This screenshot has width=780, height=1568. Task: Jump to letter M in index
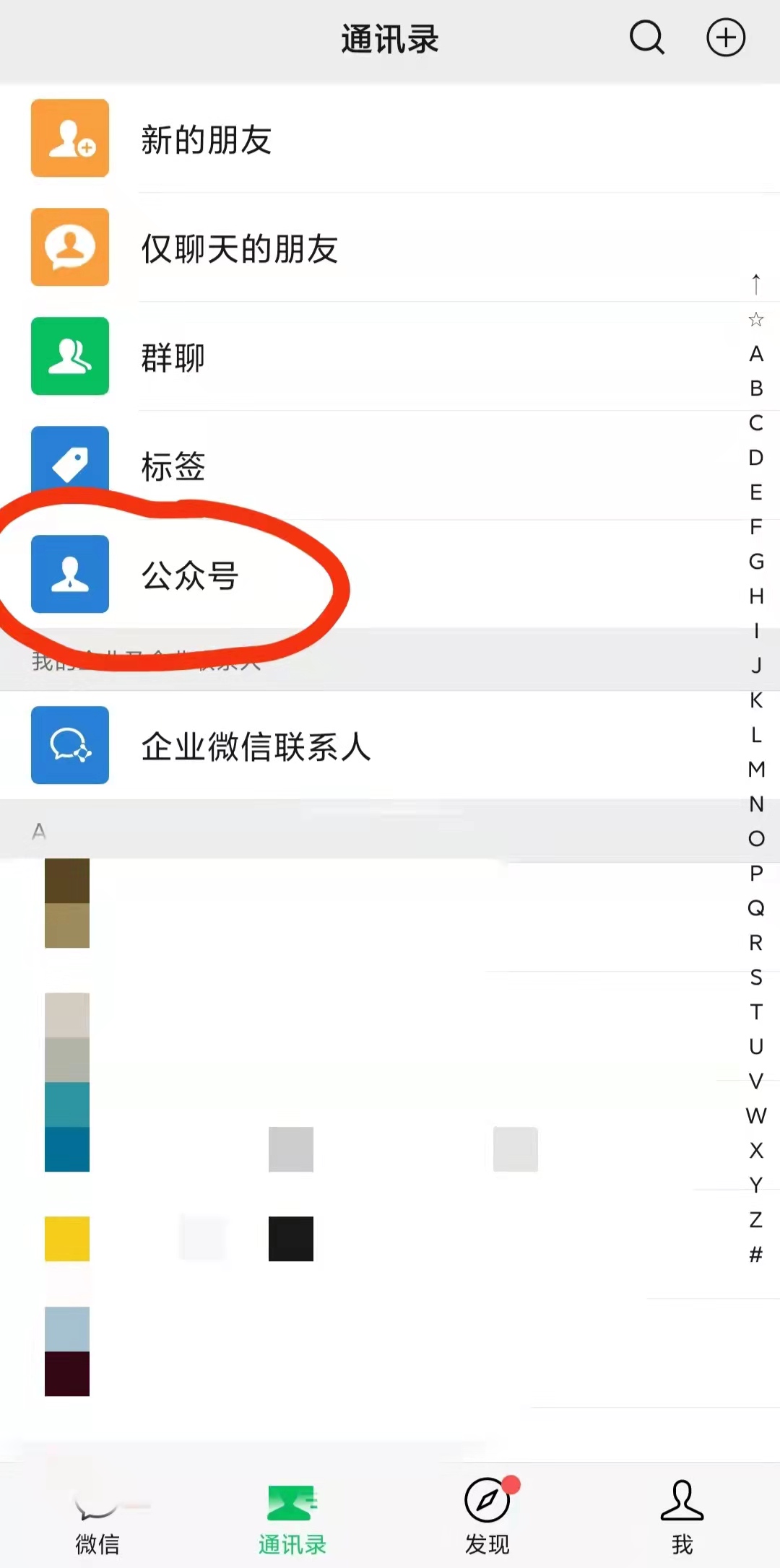pos(756,770)
